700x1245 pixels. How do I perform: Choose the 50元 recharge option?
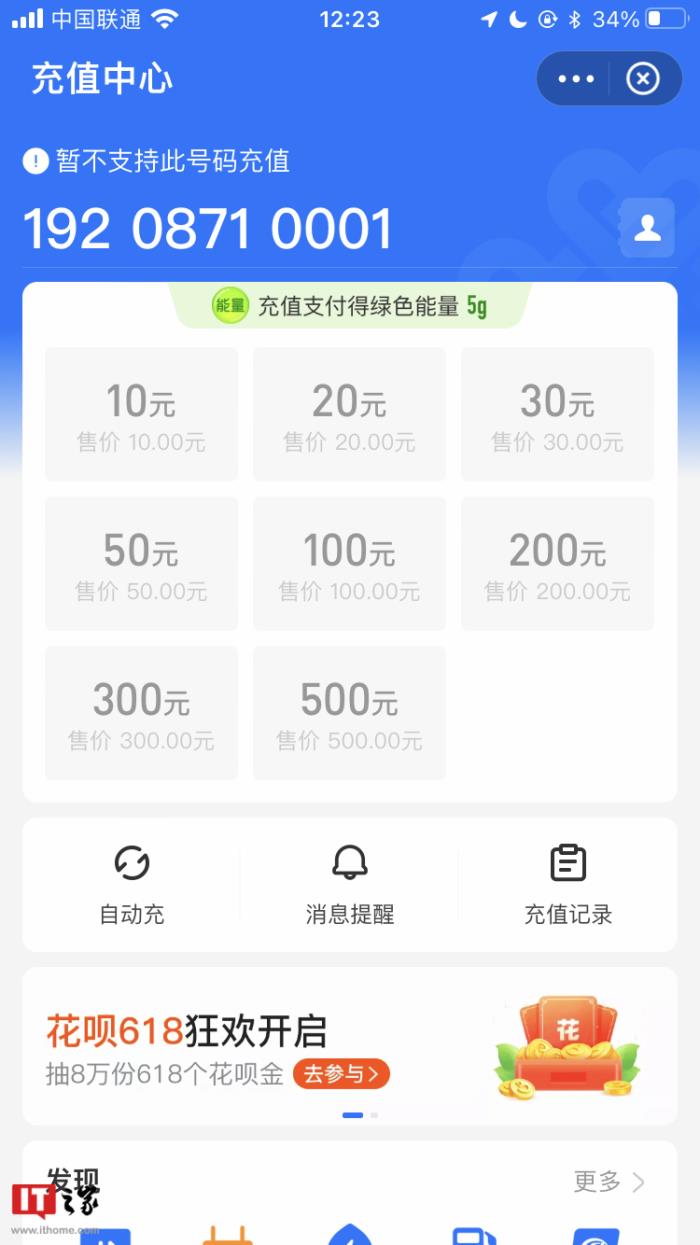(141, 564)
